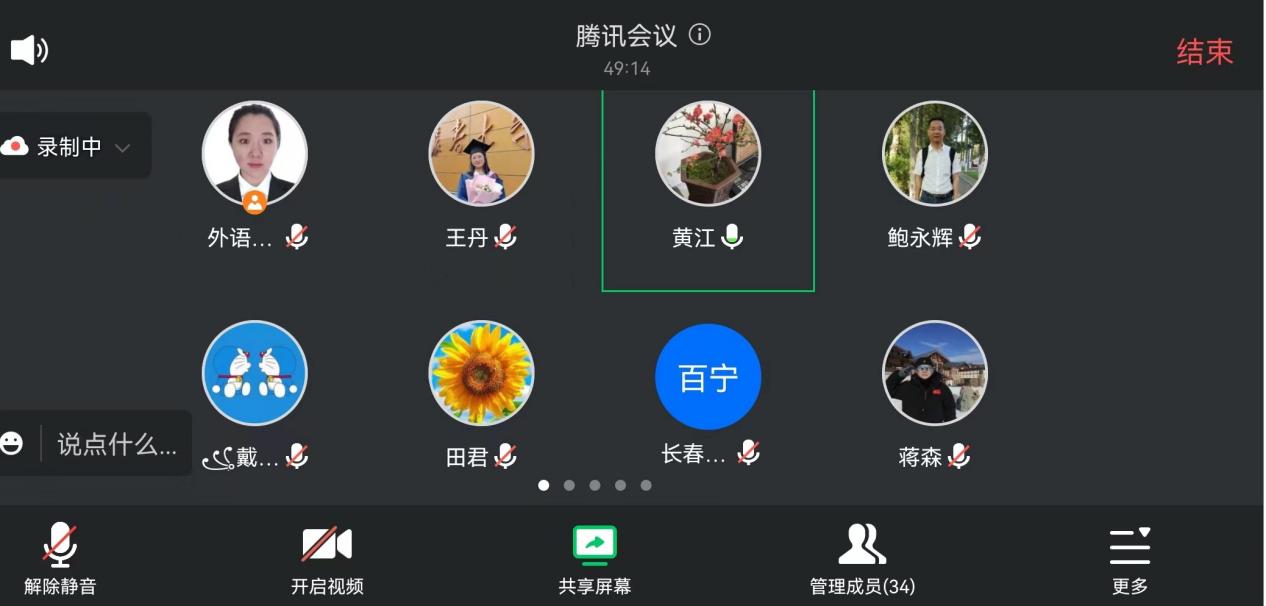Screen dimensions: 1266x606
Task: Open the 说点什么 chat input
Action: 116,444
